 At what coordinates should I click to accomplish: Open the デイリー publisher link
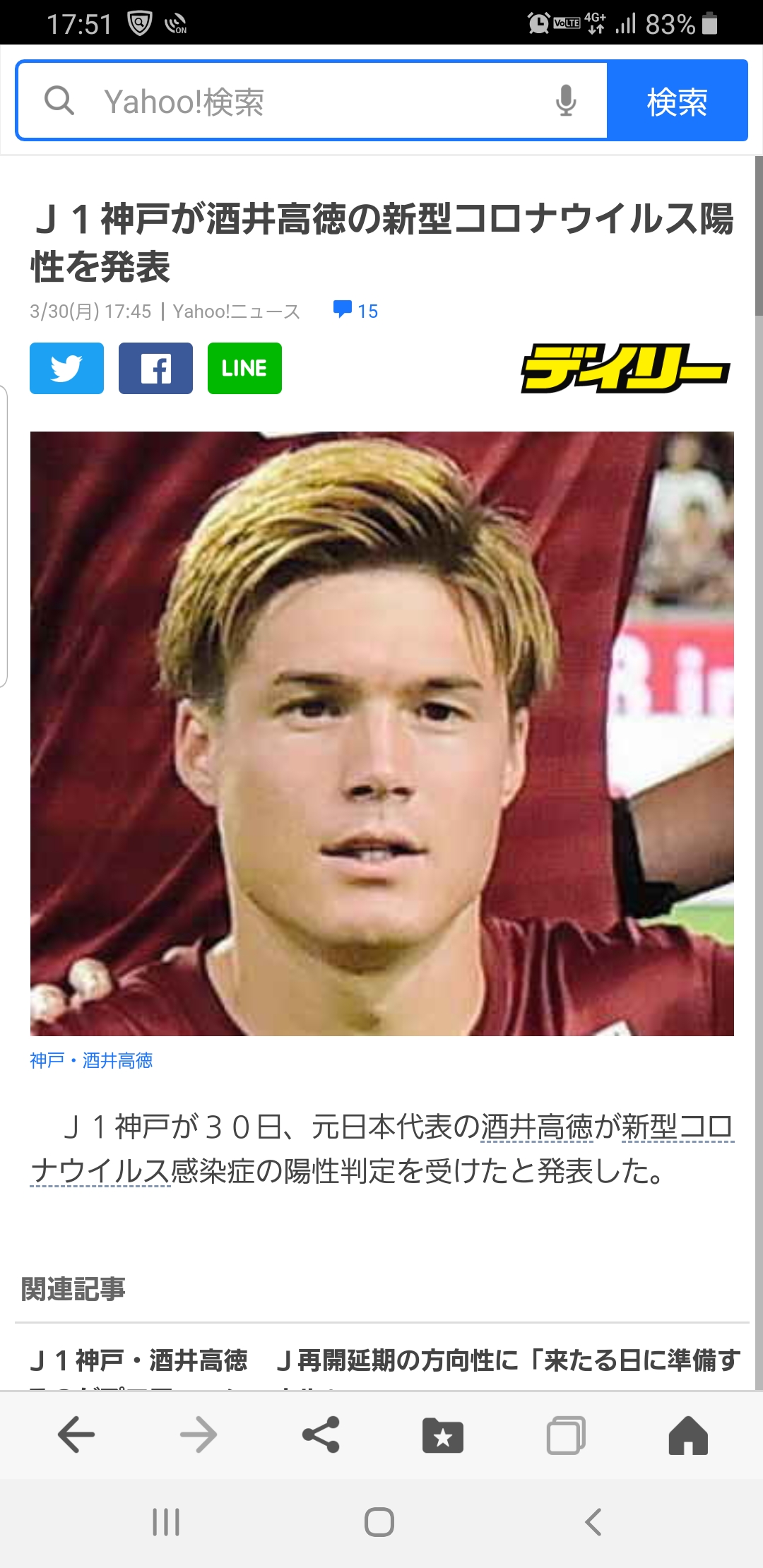pyautogui.click(x=625, y=368)
